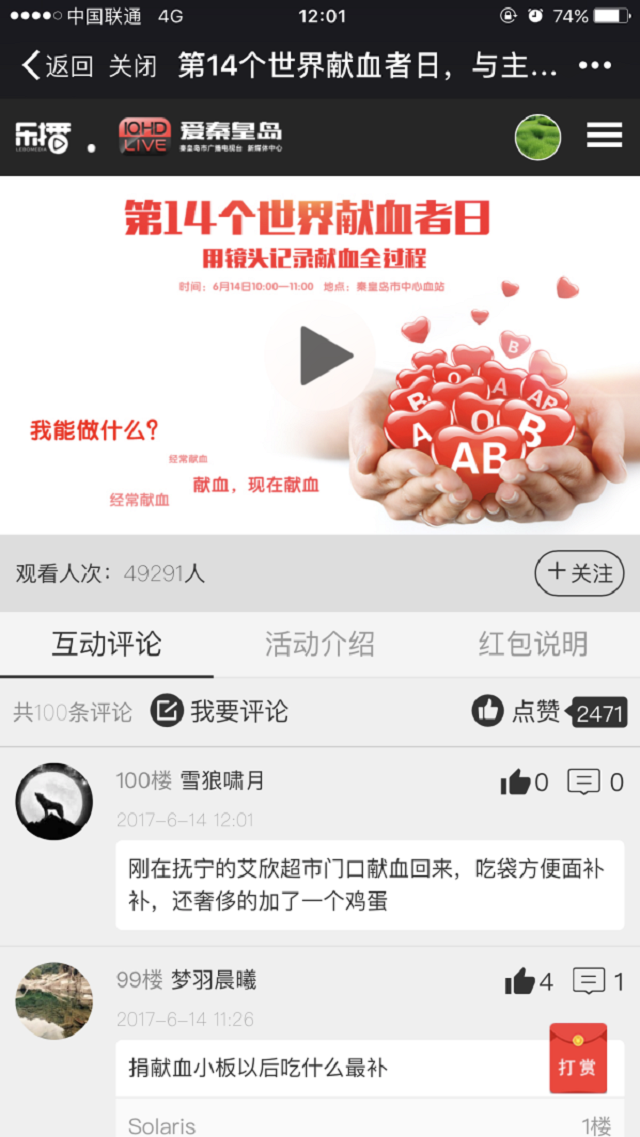Play the blood donation video
Screen dimensions: 640x1137
click(x=320, y=355)
